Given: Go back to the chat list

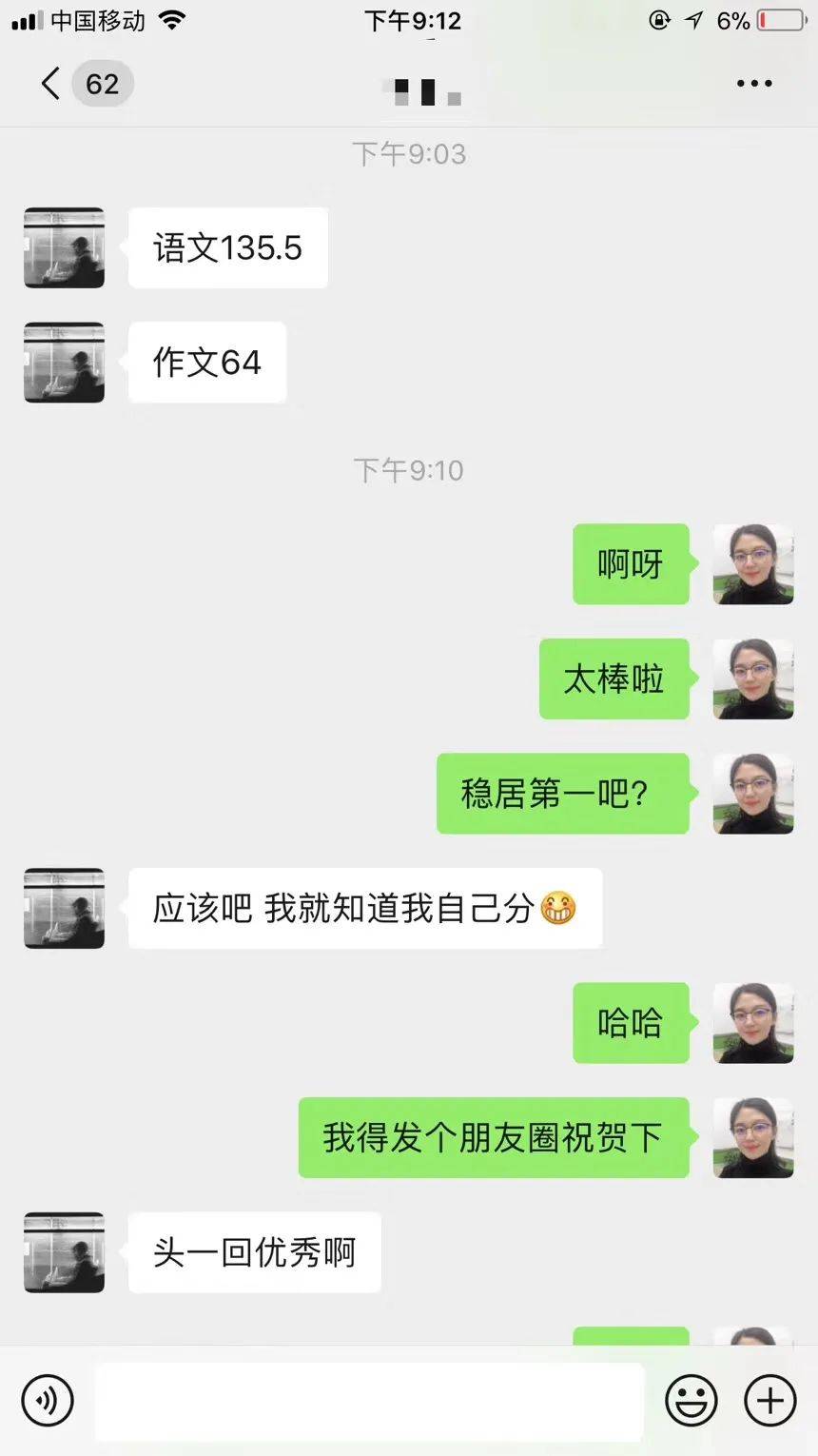Looking at the screenshot, I should coord(53,84).
